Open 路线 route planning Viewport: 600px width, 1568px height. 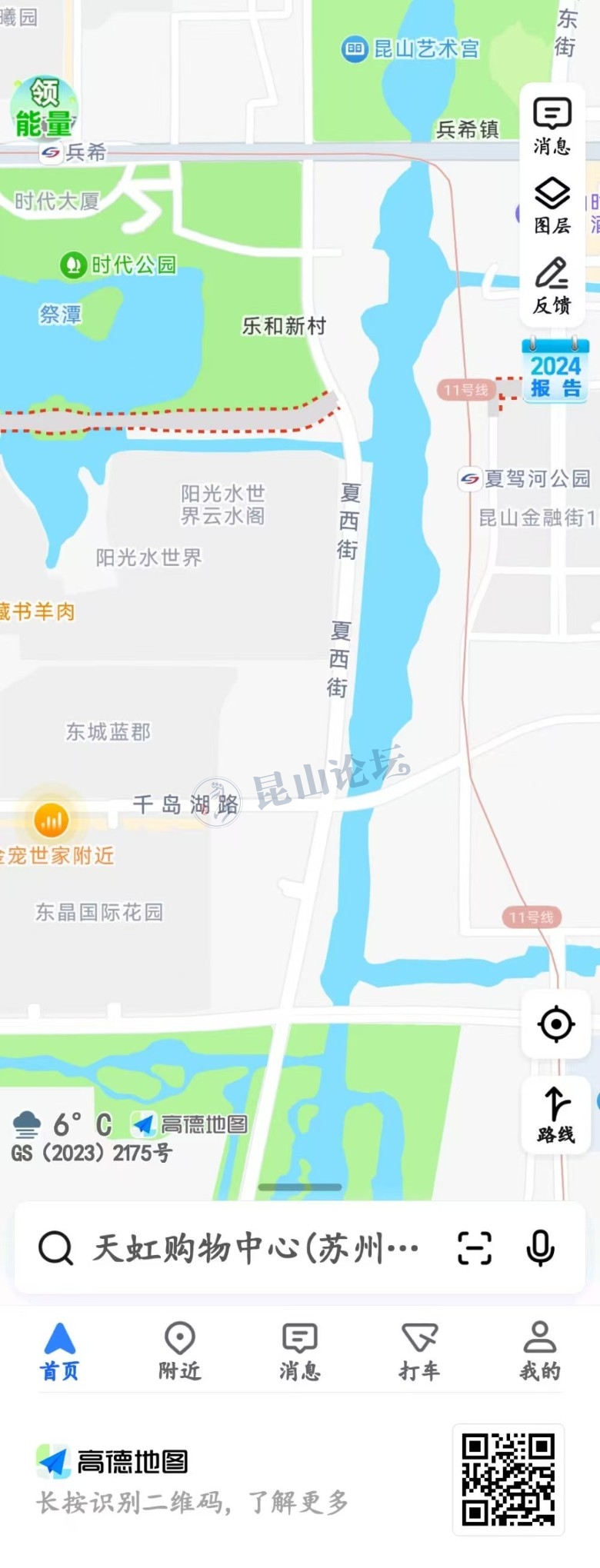(x=555, y=1114)
